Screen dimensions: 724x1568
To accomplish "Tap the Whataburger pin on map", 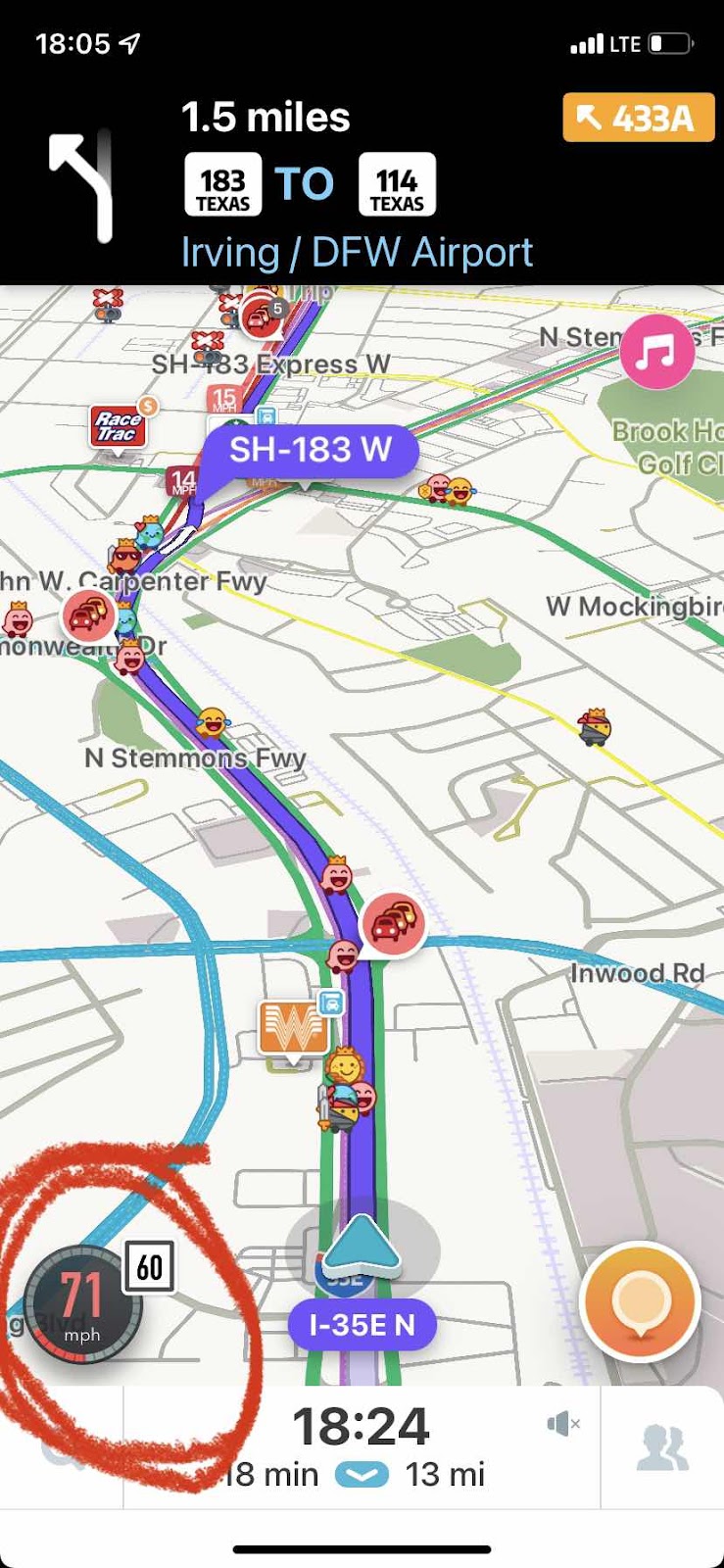I will pyautogui.click(x=292, y=1028).
